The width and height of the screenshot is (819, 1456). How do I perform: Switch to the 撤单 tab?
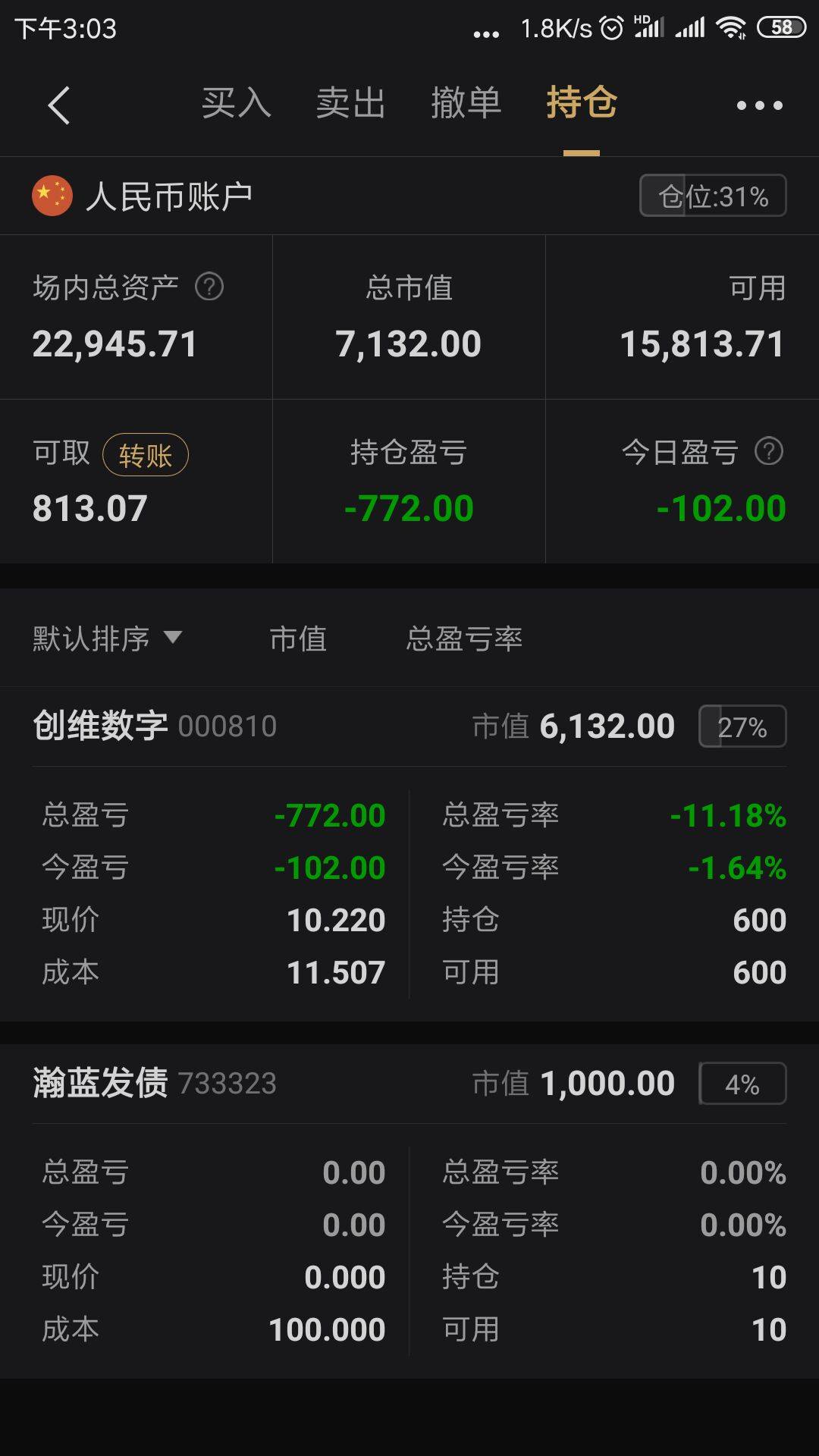(x=466, y=104)
